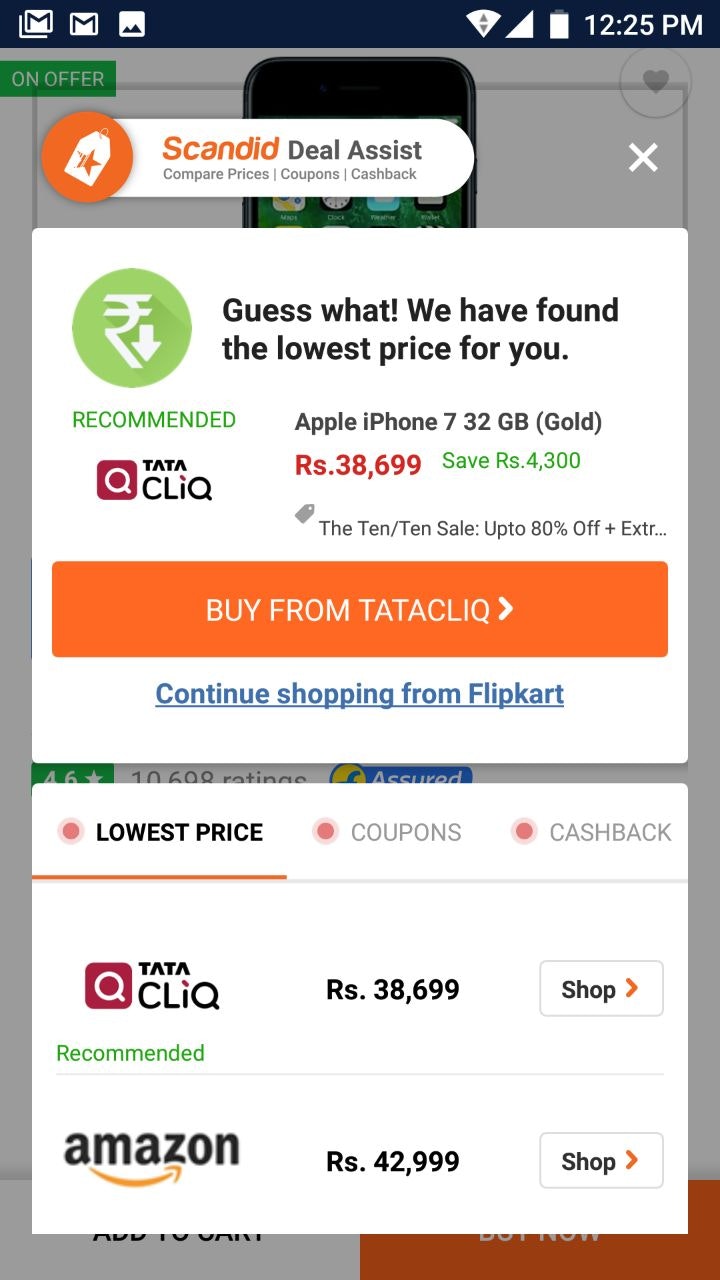Shop the Tata CLiQ offer
The image size is (720, 1280).
pyautogui.click(x=601, y=989)
